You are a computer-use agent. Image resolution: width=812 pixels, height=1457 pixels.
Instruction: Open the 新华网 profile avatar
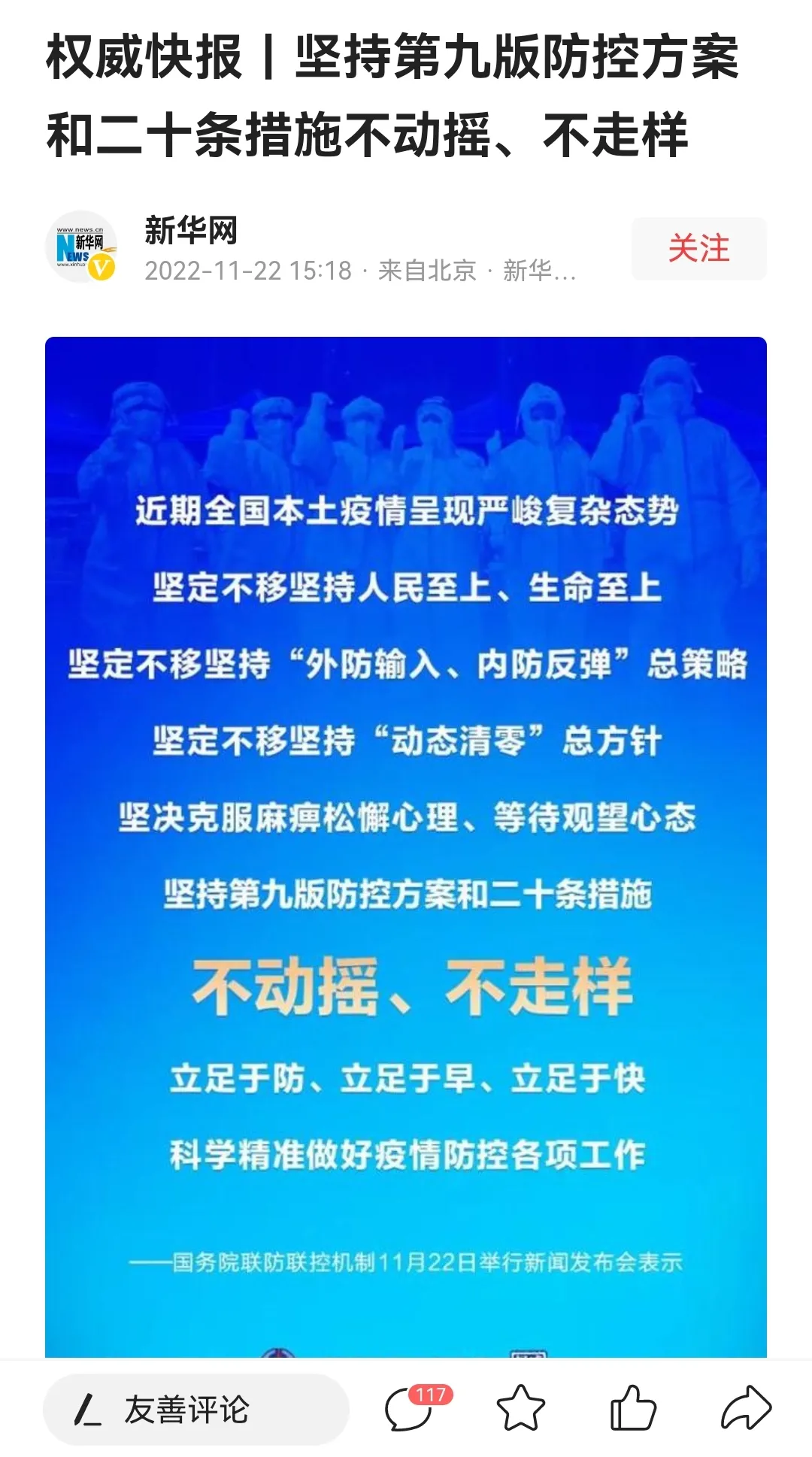pyautogui.click(x=82, y=247)
